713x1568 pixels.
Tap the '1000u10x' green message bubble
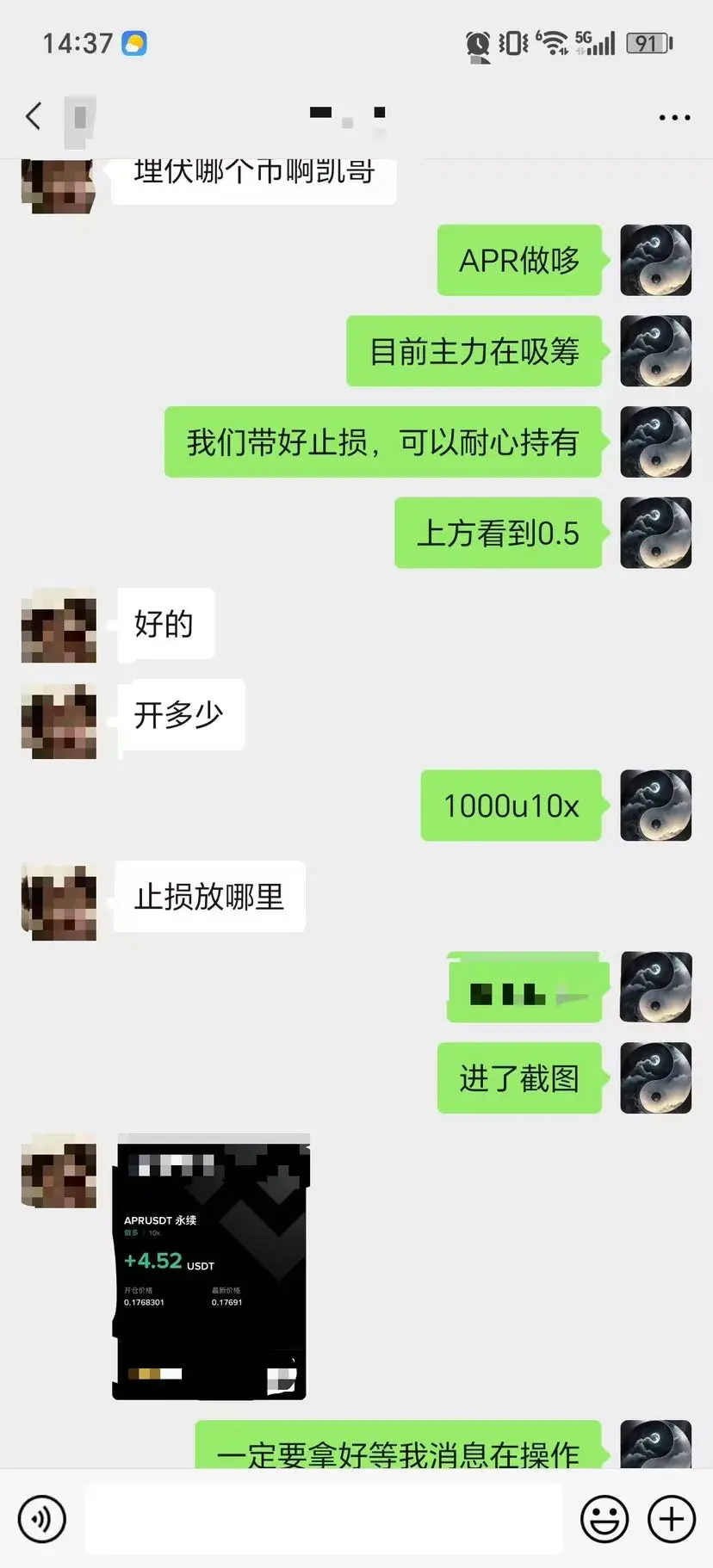510,806
